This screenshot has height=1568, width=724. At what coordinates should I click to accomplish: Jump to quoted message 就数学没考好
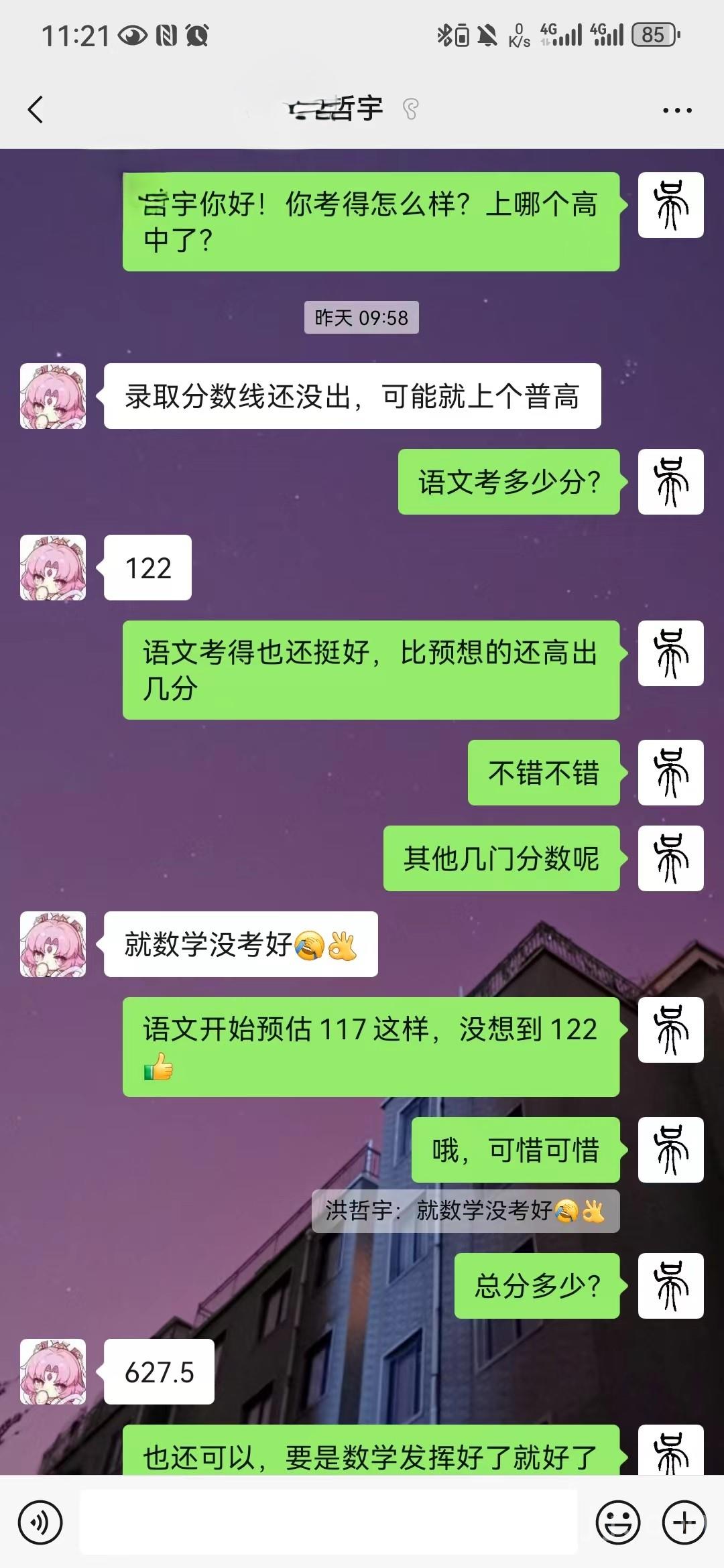[465, 1211]
